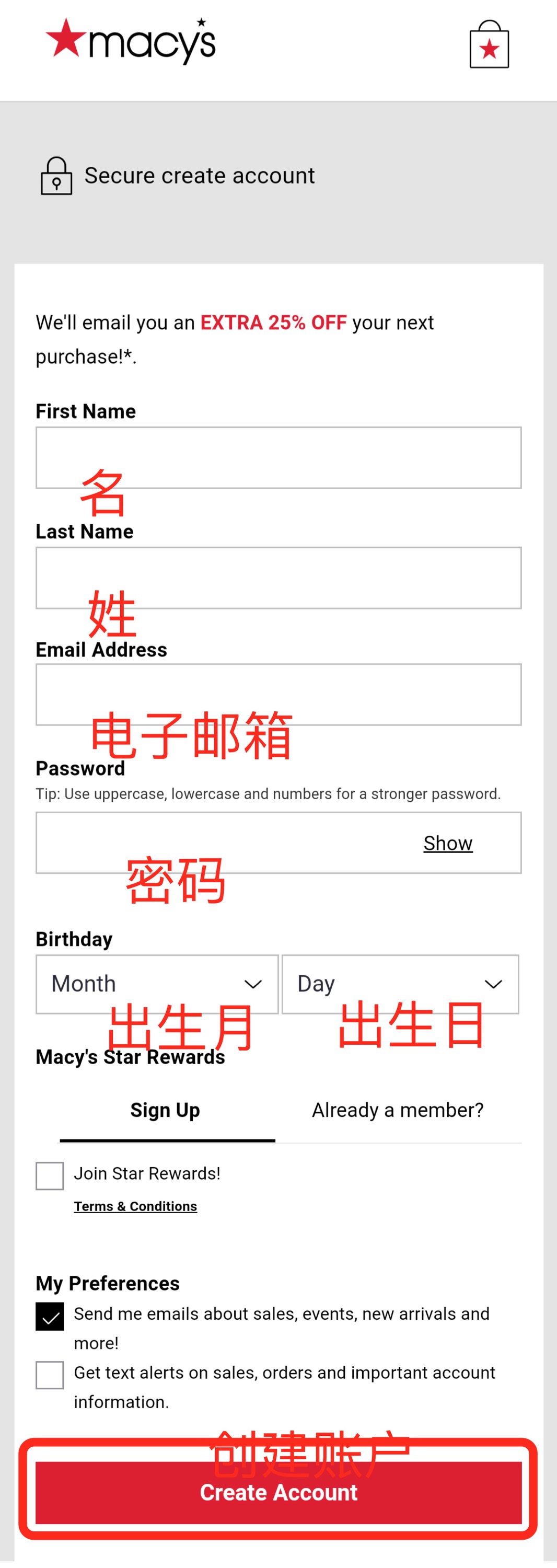Check the Join Star Rewards box

(50, 1175)
